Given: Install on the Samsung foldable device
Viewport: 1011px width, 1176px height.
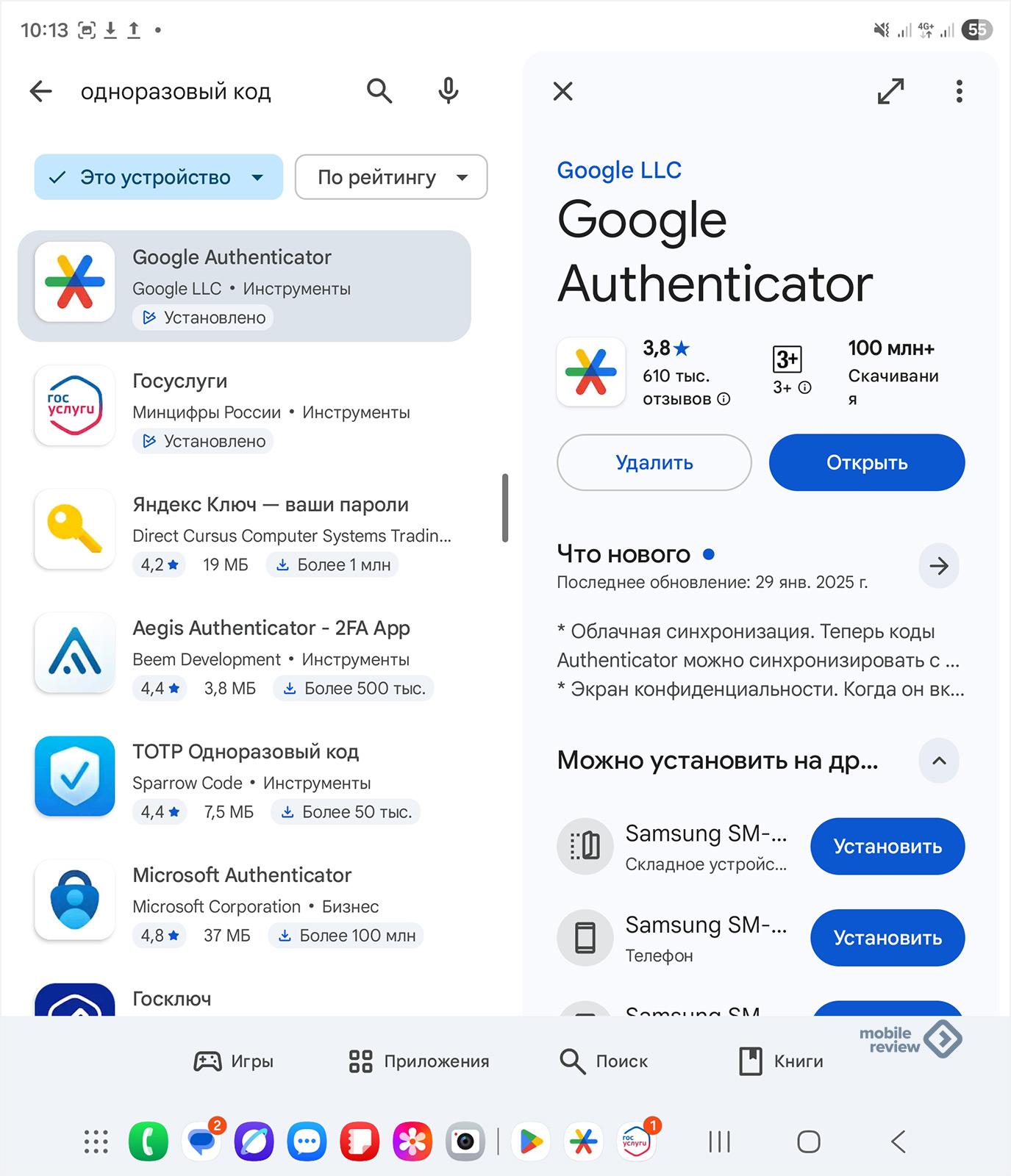Looking at the screenshot, I should tap(887, 847).
